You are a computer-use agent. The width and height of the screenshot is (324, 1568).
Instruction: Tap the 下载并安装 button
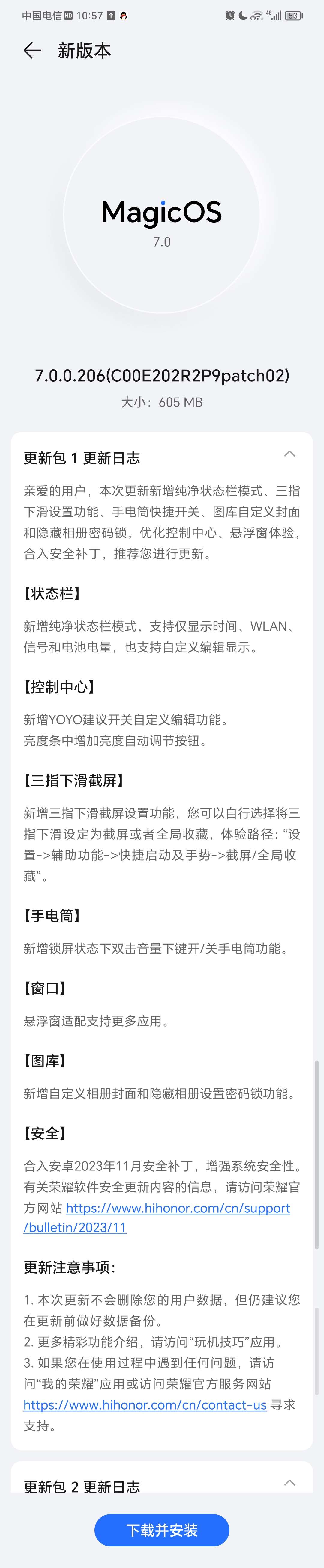162,1530
